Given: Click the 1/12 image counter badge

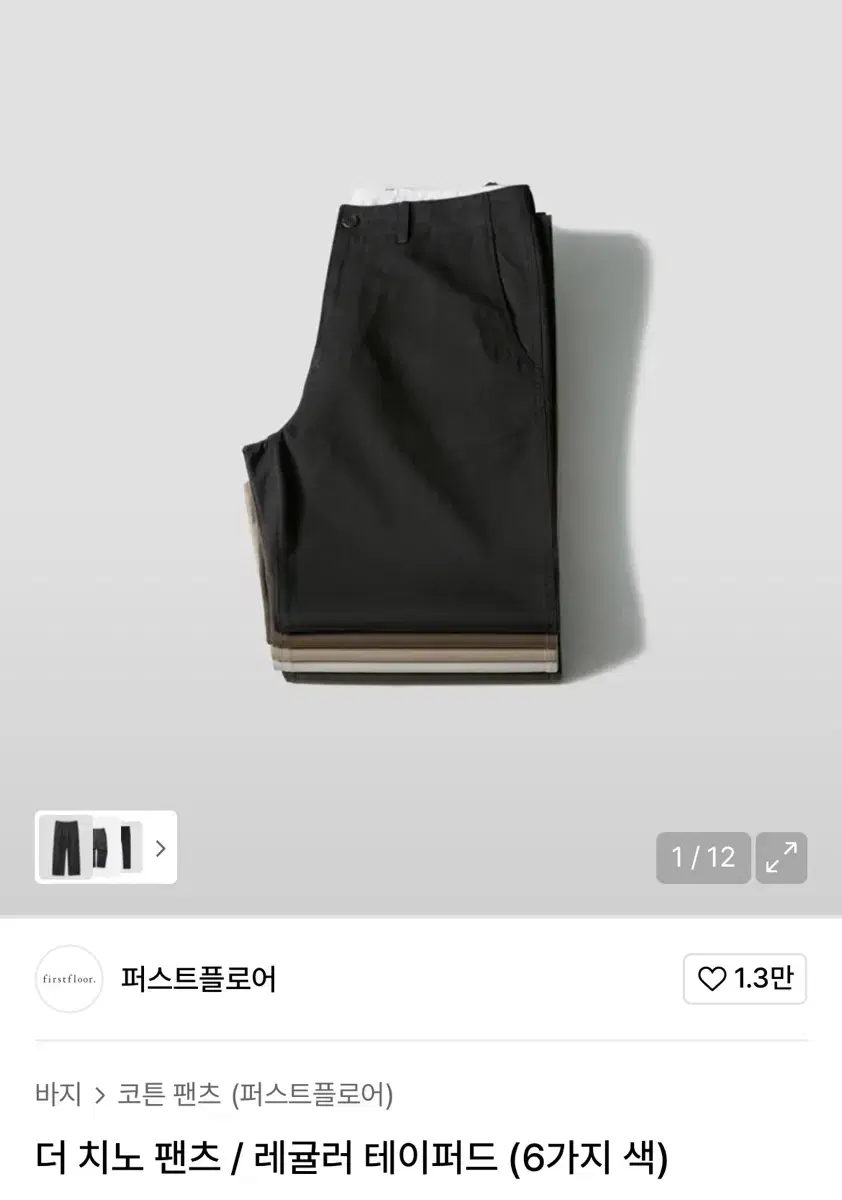Looking at the screenshot, I should coord(704,858).
